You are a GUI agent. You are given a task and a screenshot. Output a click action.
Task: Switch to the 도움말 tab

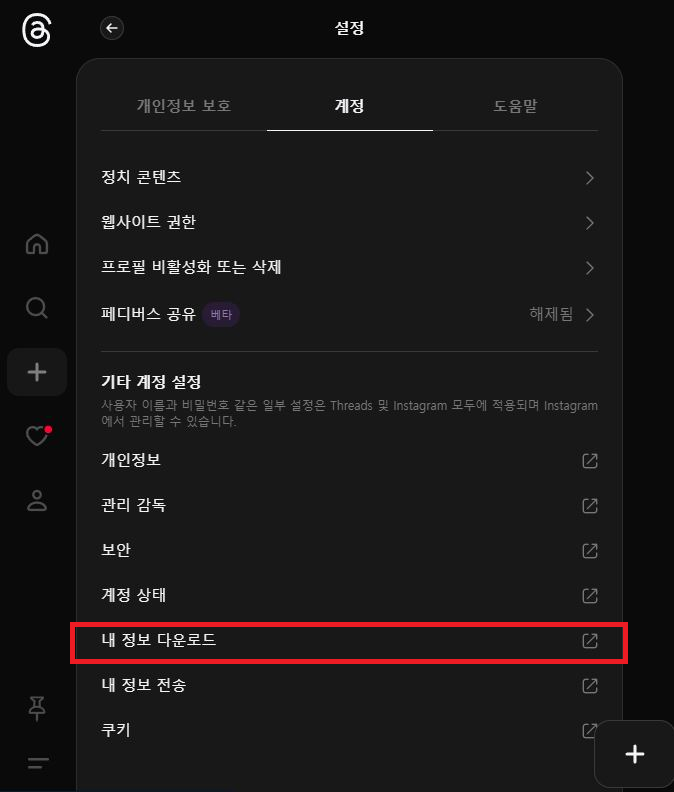(x=515, y=106)
